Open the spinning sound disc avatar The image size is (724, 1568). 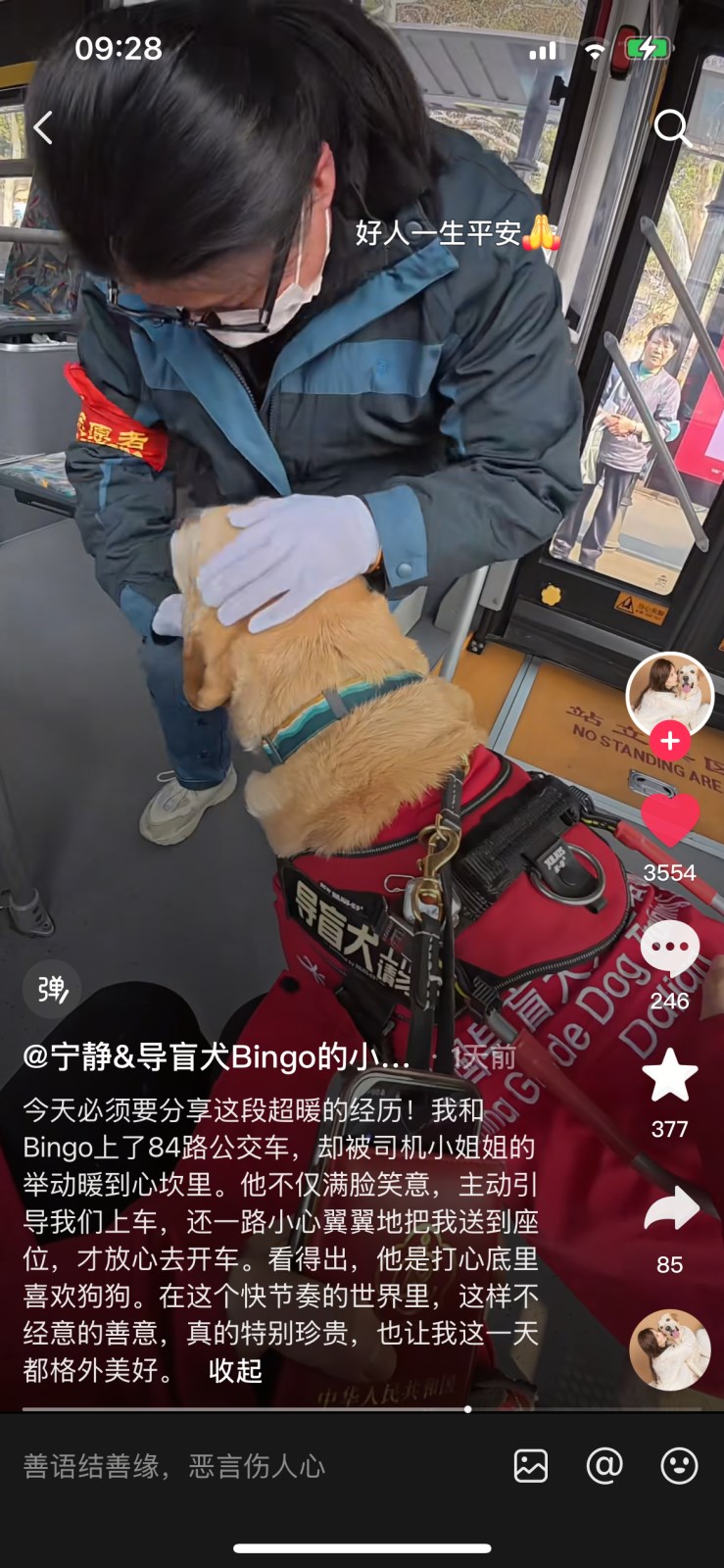pyautogui.click(x=670, y=1349)
